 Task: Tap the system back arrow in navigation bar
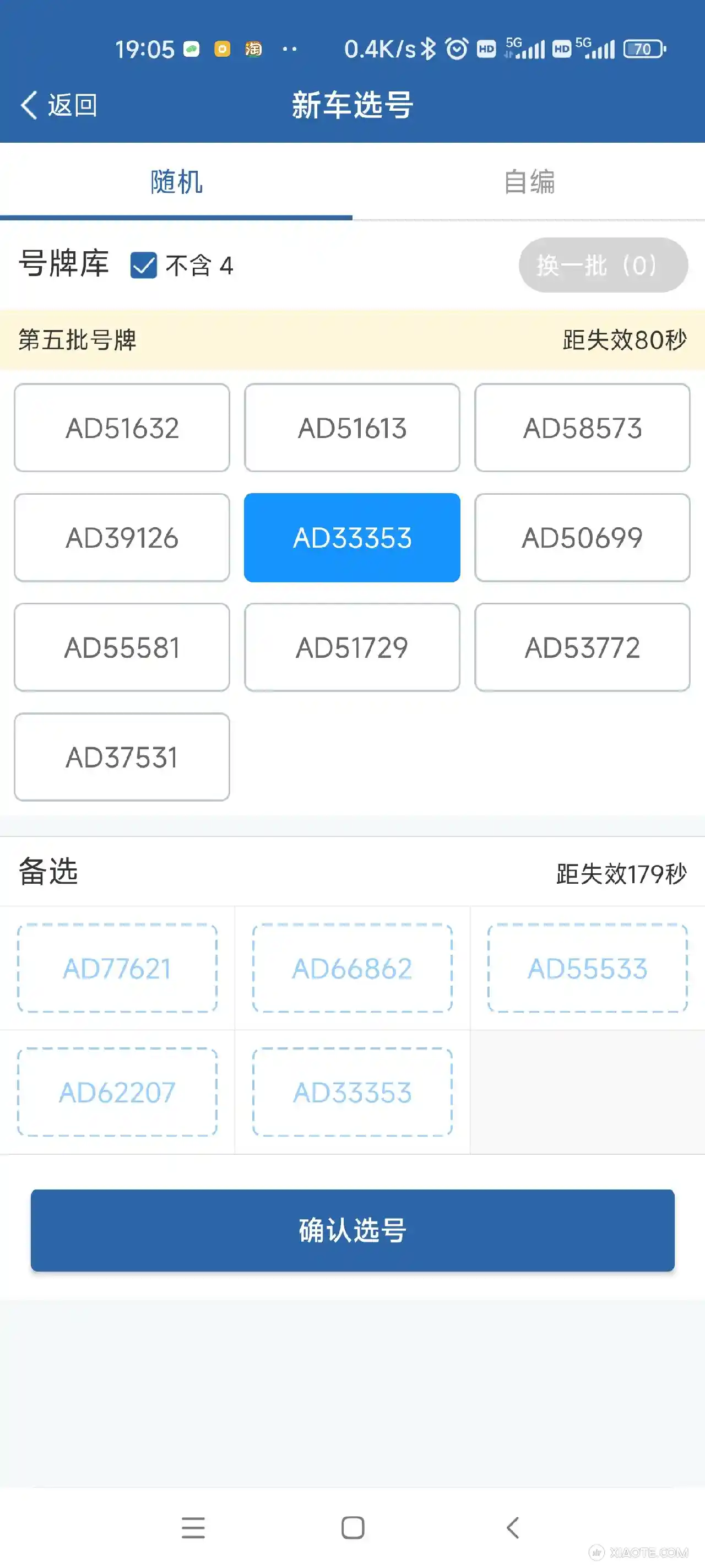click(511, 1529)
